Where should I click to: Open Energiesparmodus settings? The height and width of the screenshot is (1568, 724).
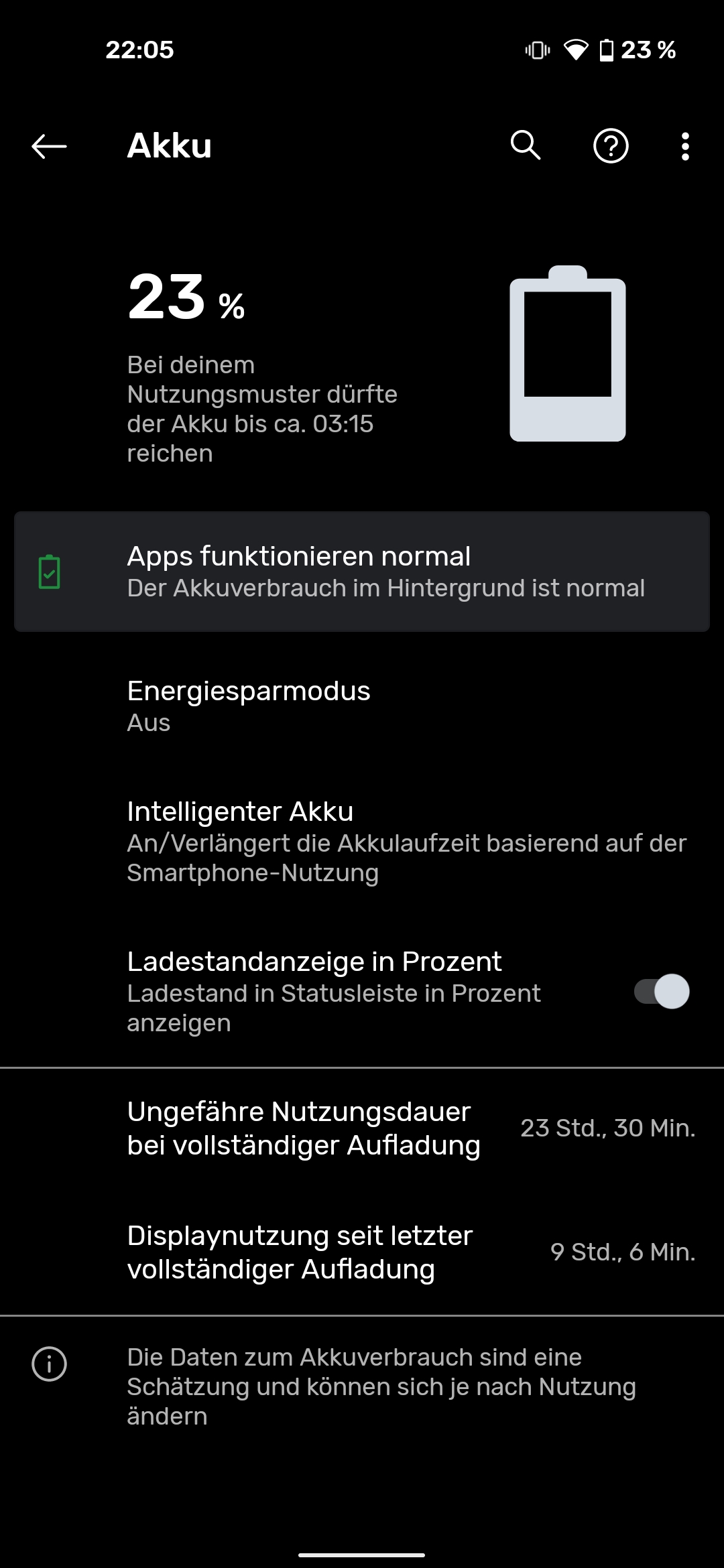362,706
